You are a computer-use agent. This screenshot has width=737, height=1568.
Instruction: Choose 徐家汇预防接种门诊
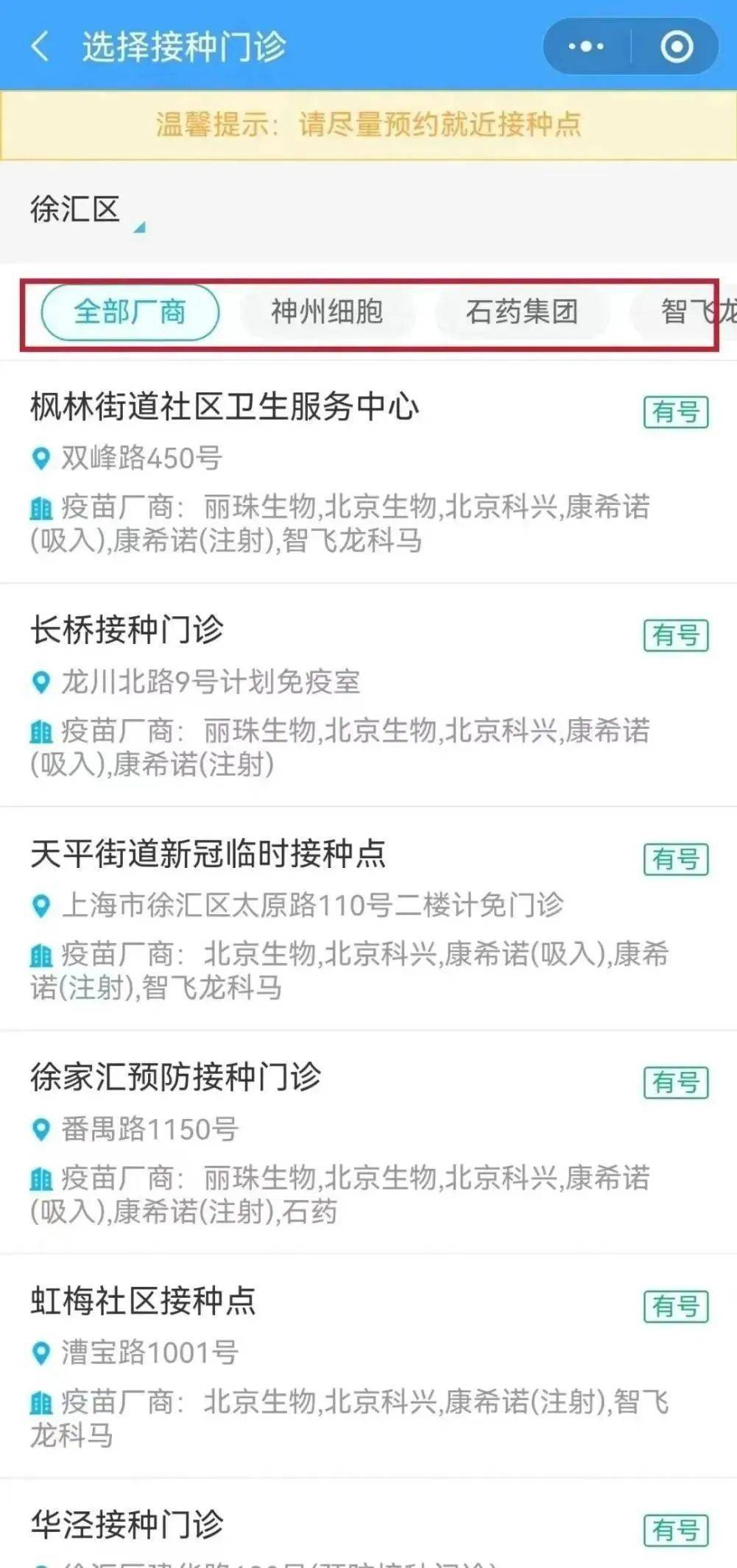coord(368,1143)
